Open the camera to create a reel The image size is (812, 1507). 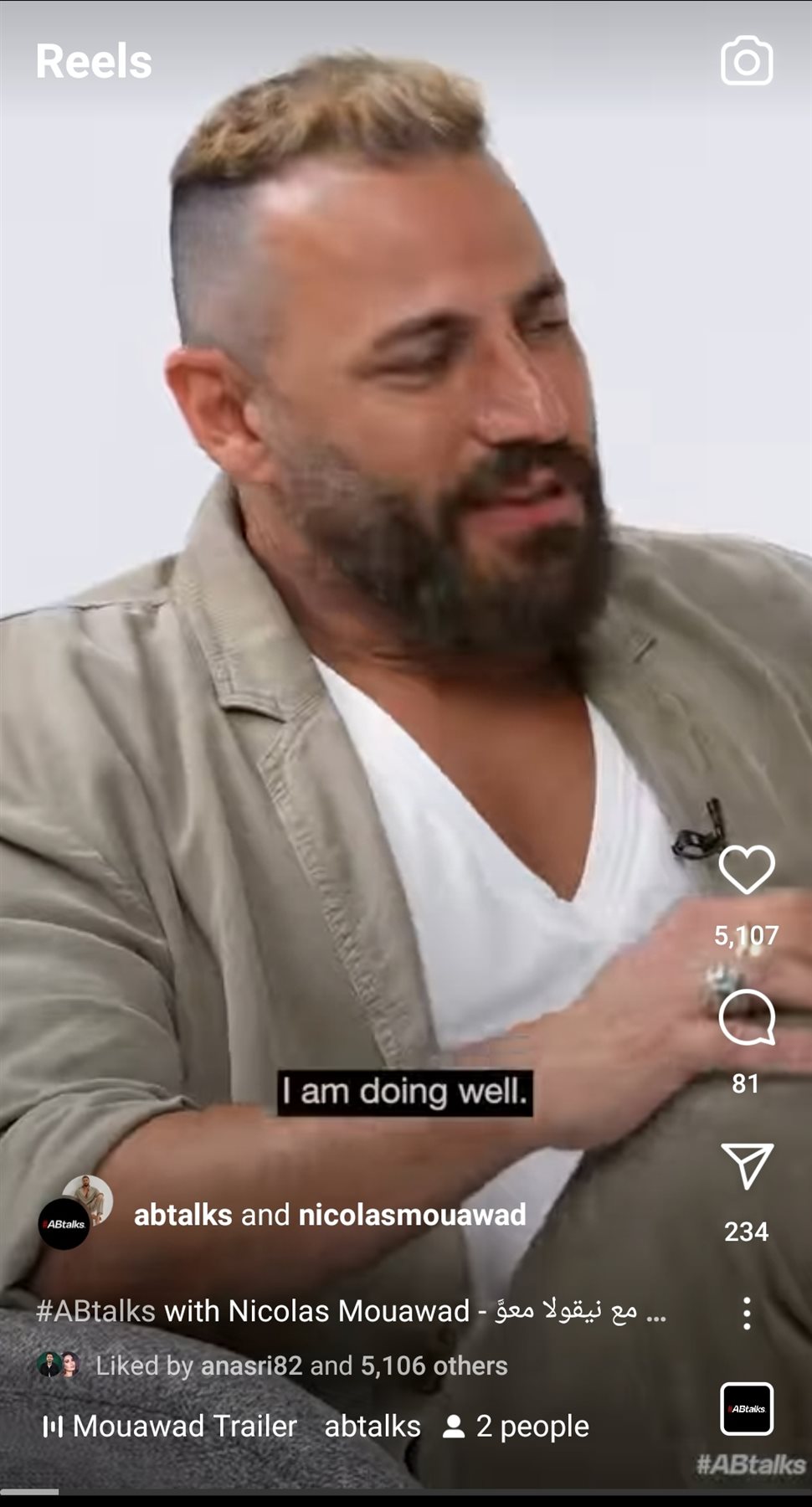click(x=746, y=61)
